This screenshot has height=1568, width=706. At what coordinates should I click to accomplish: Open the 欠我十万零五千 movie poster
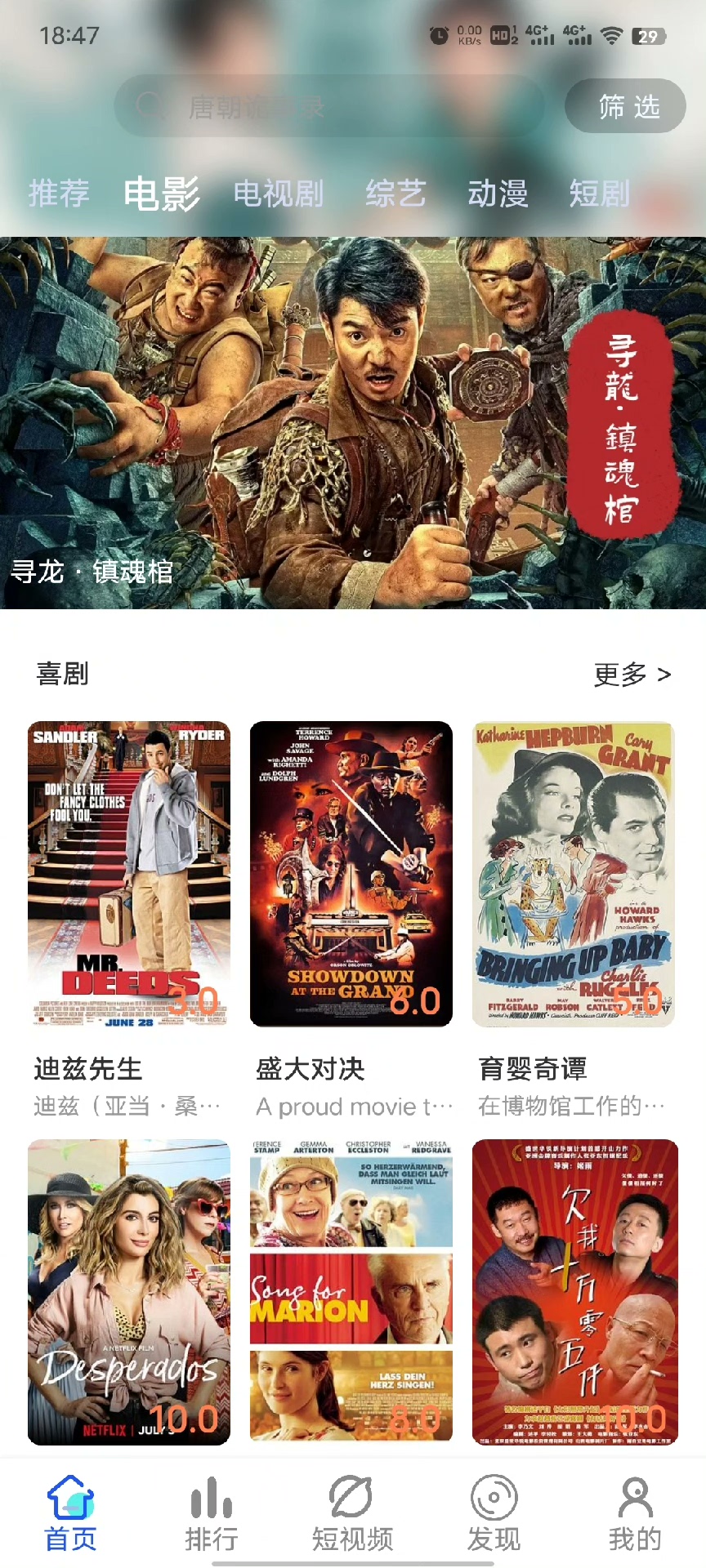coord(574,1292)
